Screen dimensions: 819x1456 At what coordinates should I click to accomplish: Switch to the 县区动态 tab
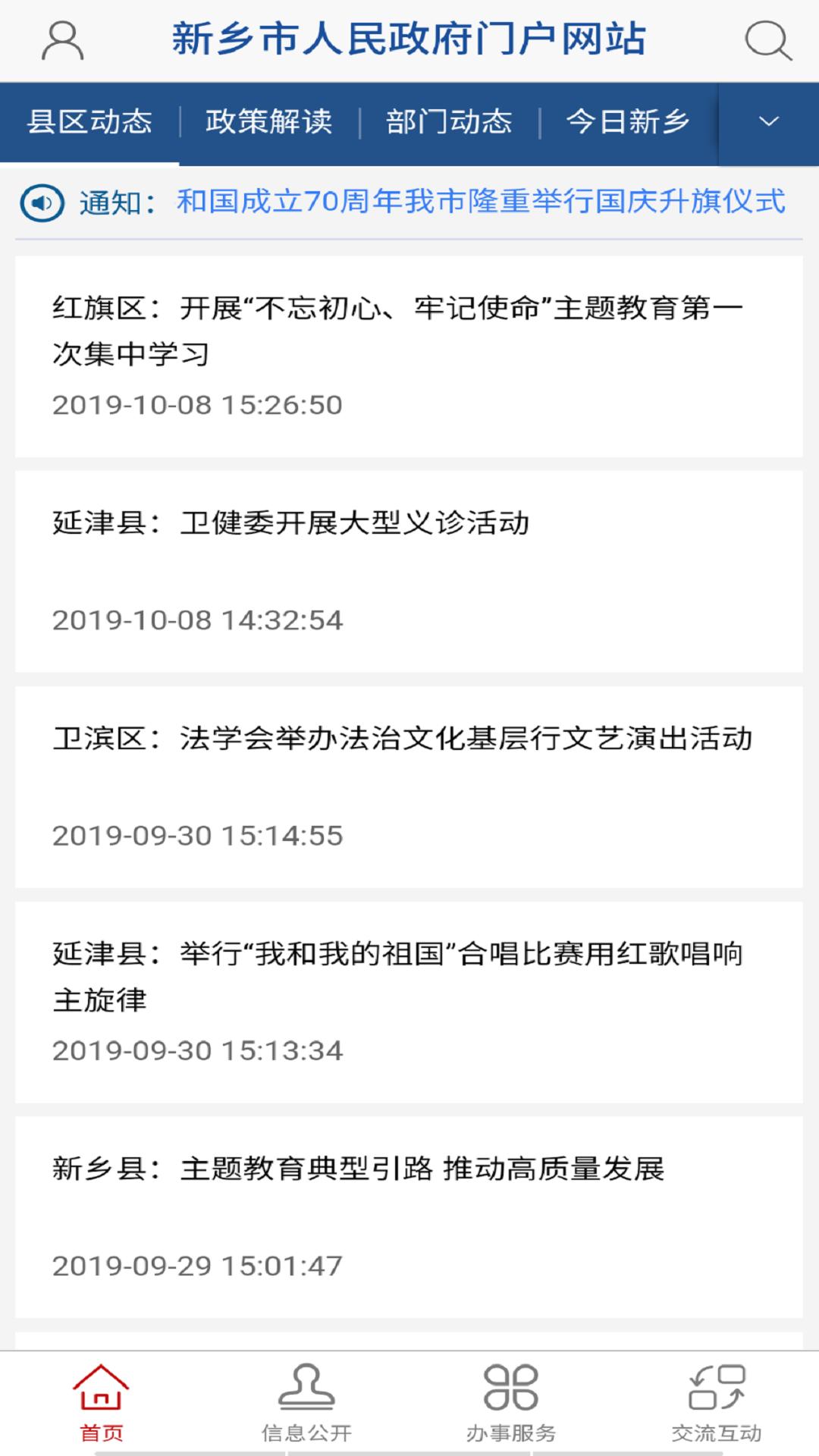89,122
